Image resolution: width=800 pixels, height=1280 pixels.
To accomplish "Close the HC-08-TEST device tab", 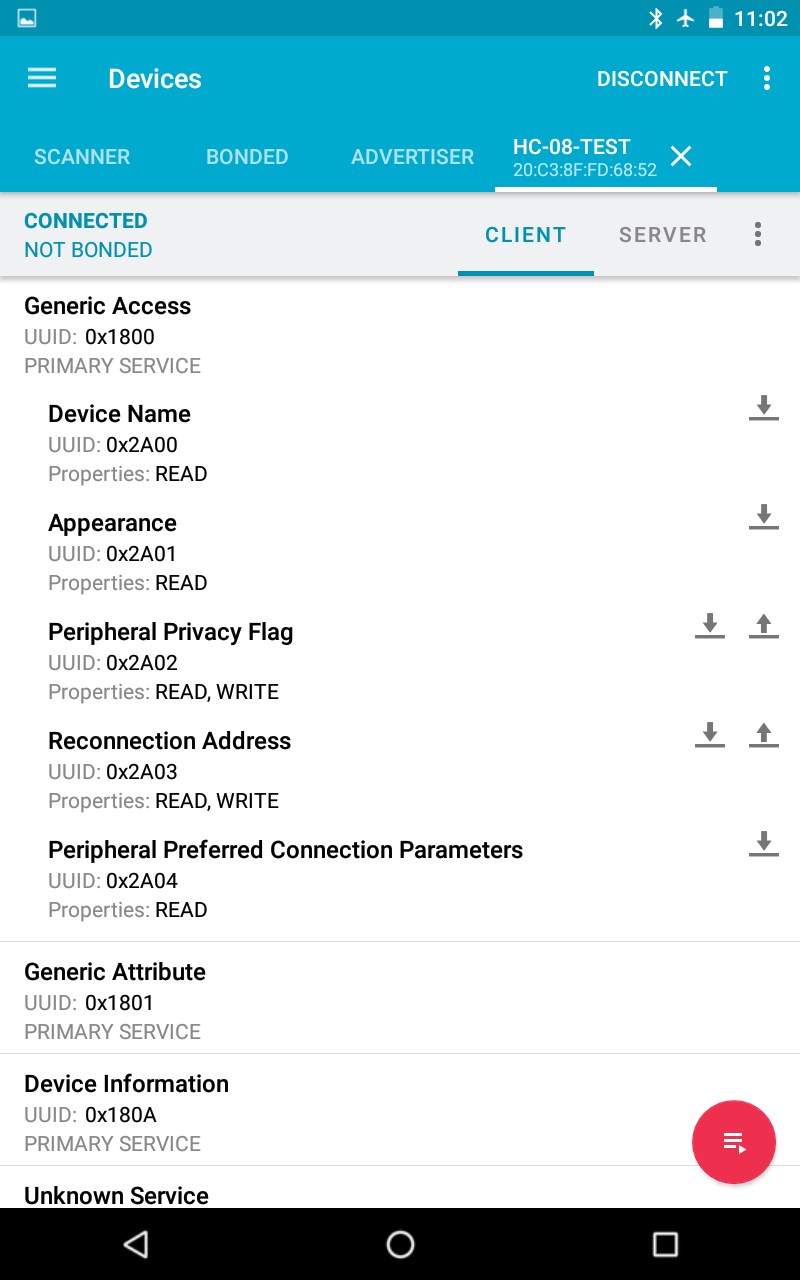I will (x=681, y=156).
